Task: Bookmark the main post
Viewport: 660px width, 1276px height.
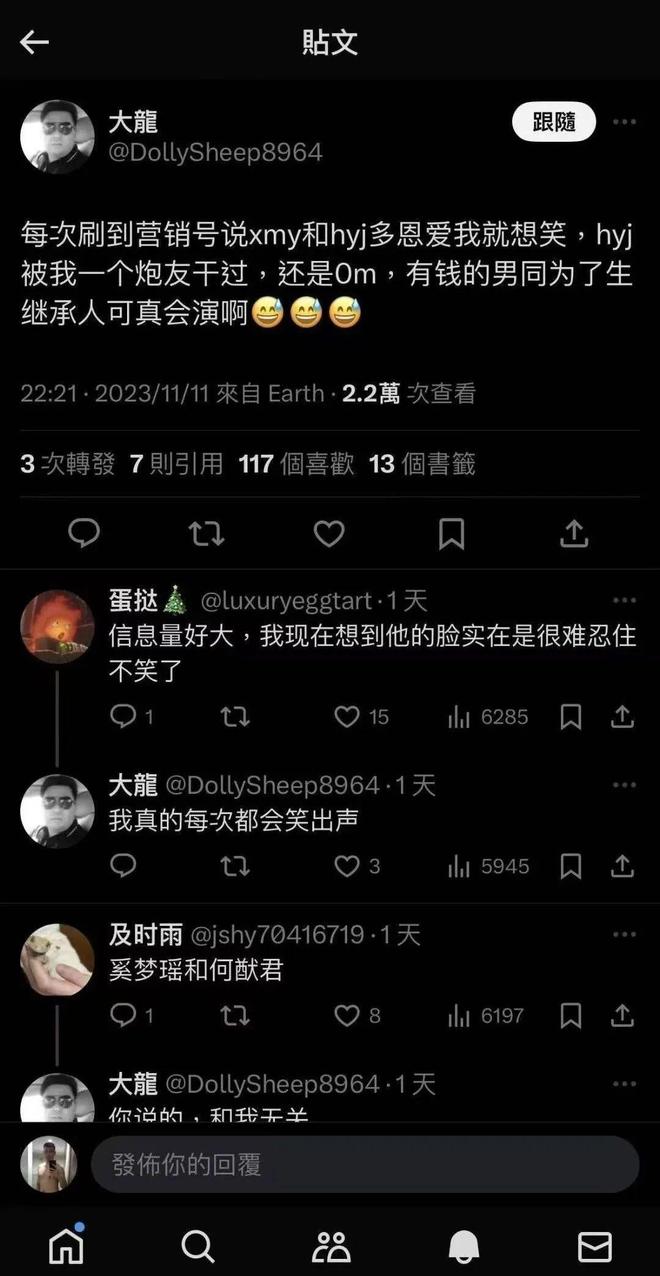Action: point(451,534)
